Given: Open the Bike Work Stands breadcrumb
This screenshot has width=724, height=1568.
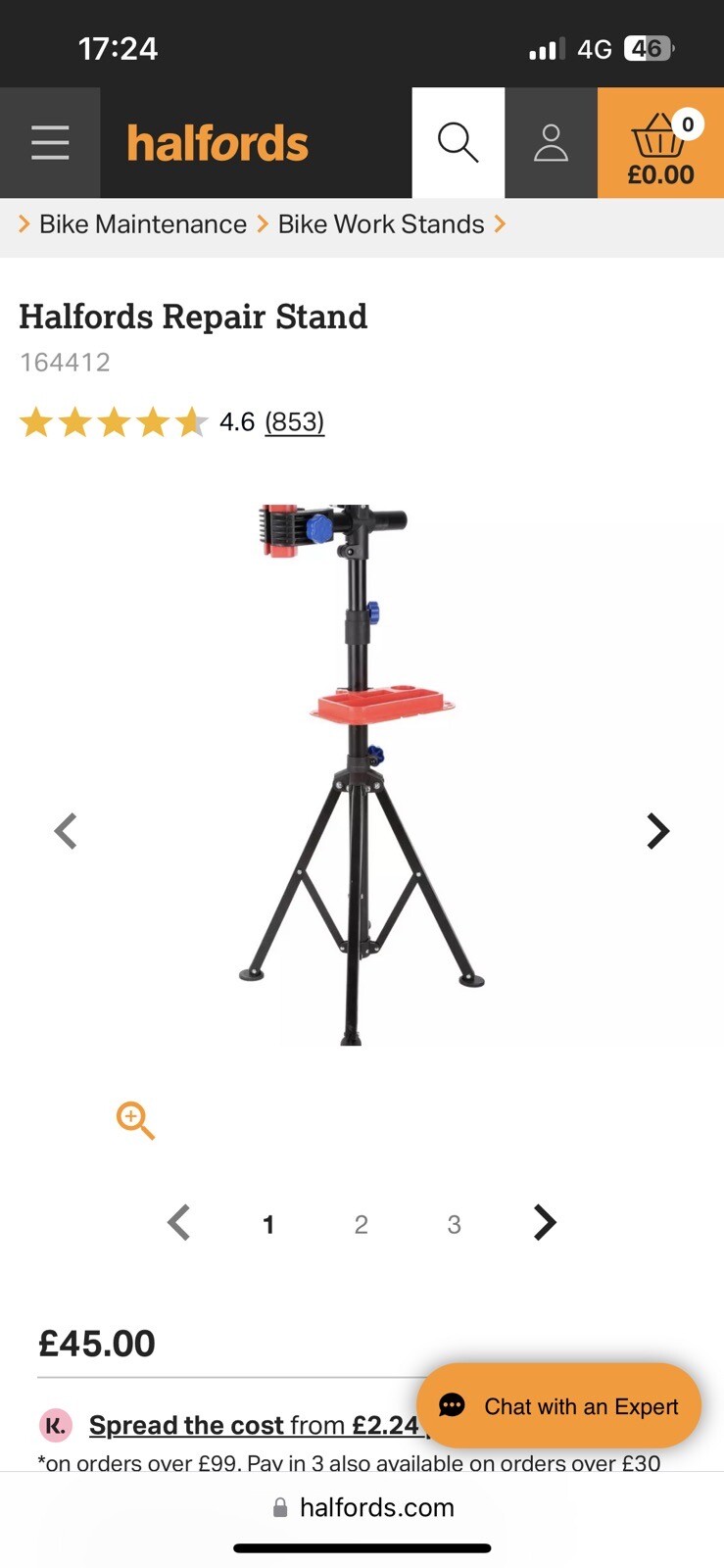Looking at the screenshot, I should click(x=381, y=224).
